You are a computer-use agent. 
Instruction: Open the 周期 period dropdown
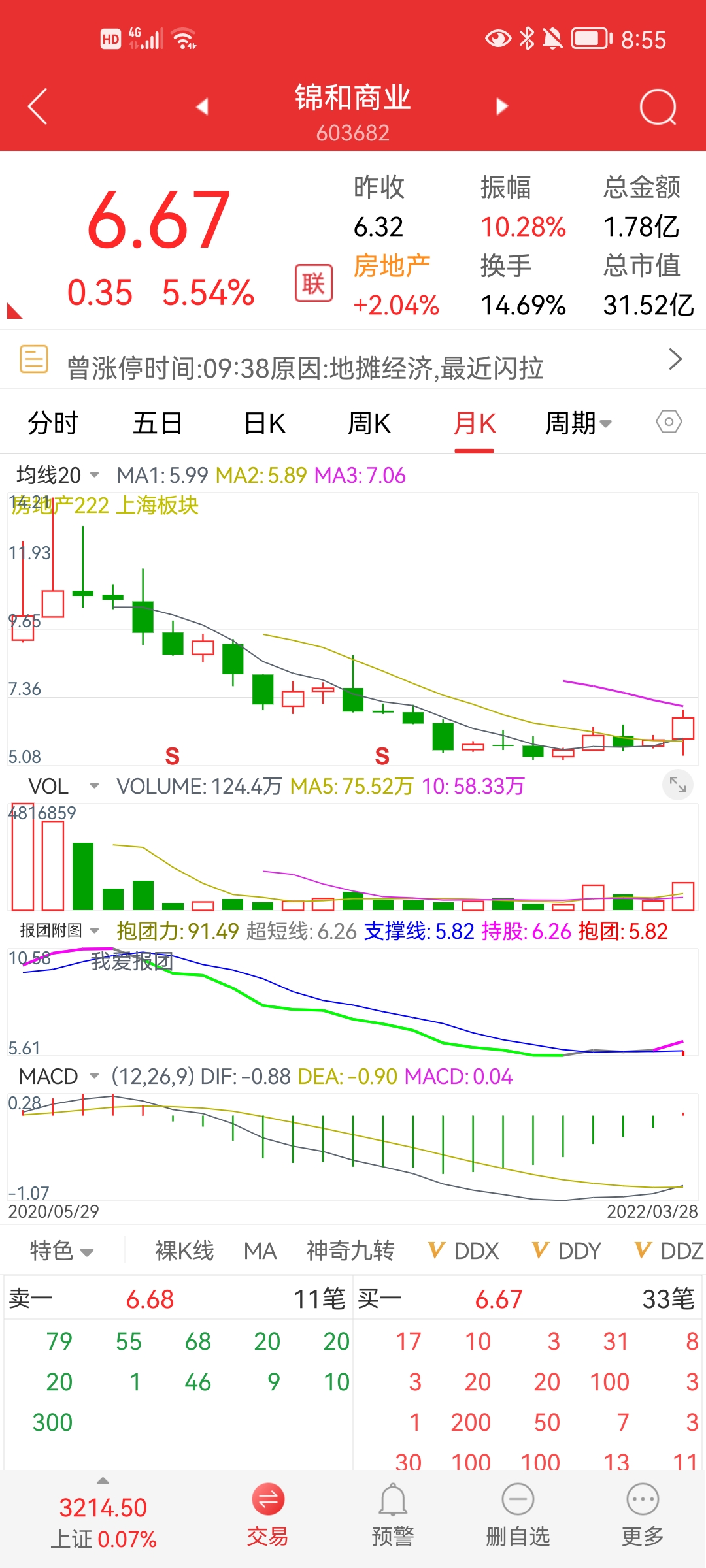(x=579, y=423)
